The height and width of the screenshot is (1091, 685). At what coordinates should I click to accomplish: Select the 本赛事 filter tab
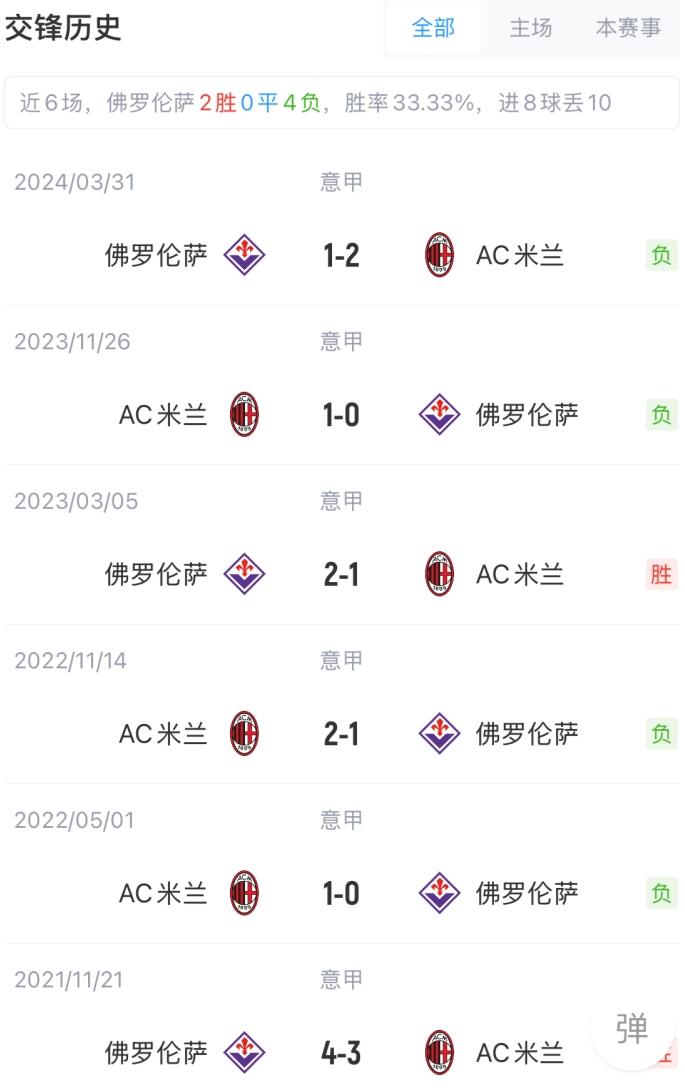point(628,28)
